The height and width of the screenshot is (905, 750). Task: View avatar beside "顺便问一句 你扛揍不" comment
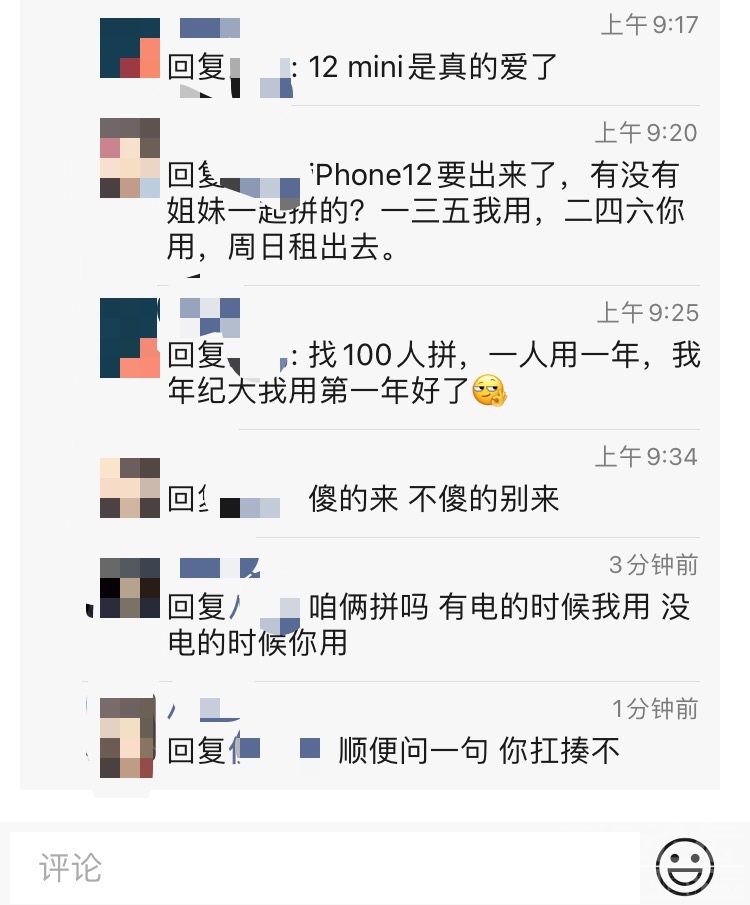tap(130, 738)
